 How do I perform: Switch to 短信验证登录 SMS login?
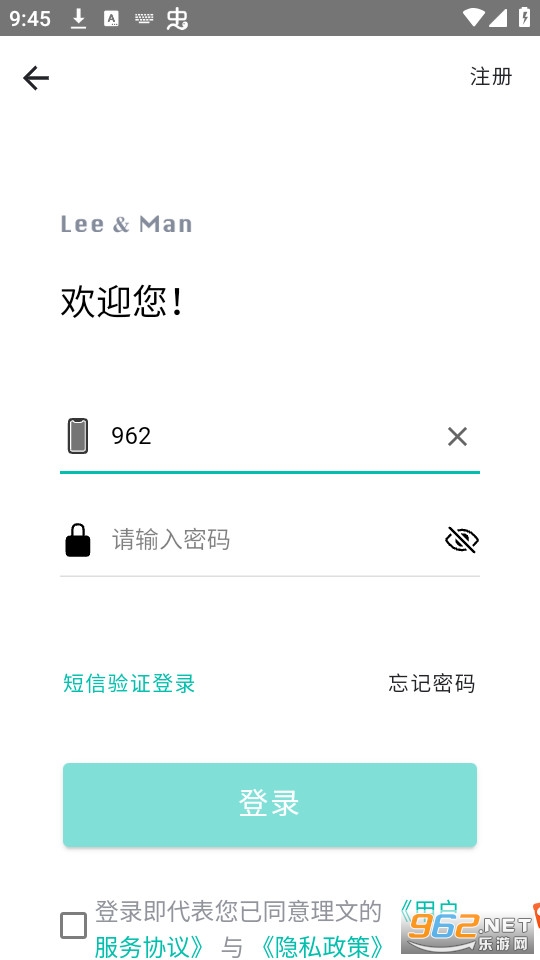(129, 683)
